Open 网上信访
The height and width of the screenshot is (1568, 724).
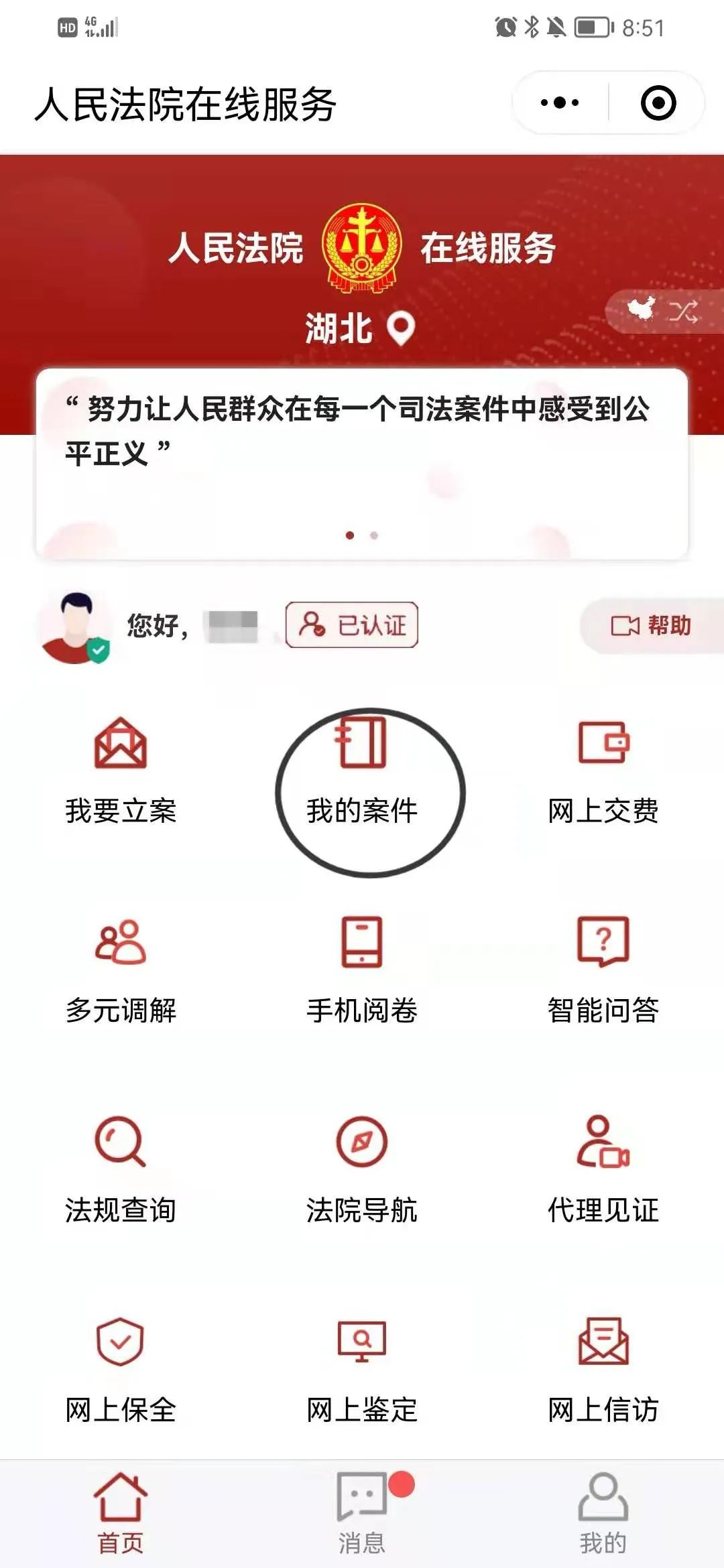[x=603, y=1370]
